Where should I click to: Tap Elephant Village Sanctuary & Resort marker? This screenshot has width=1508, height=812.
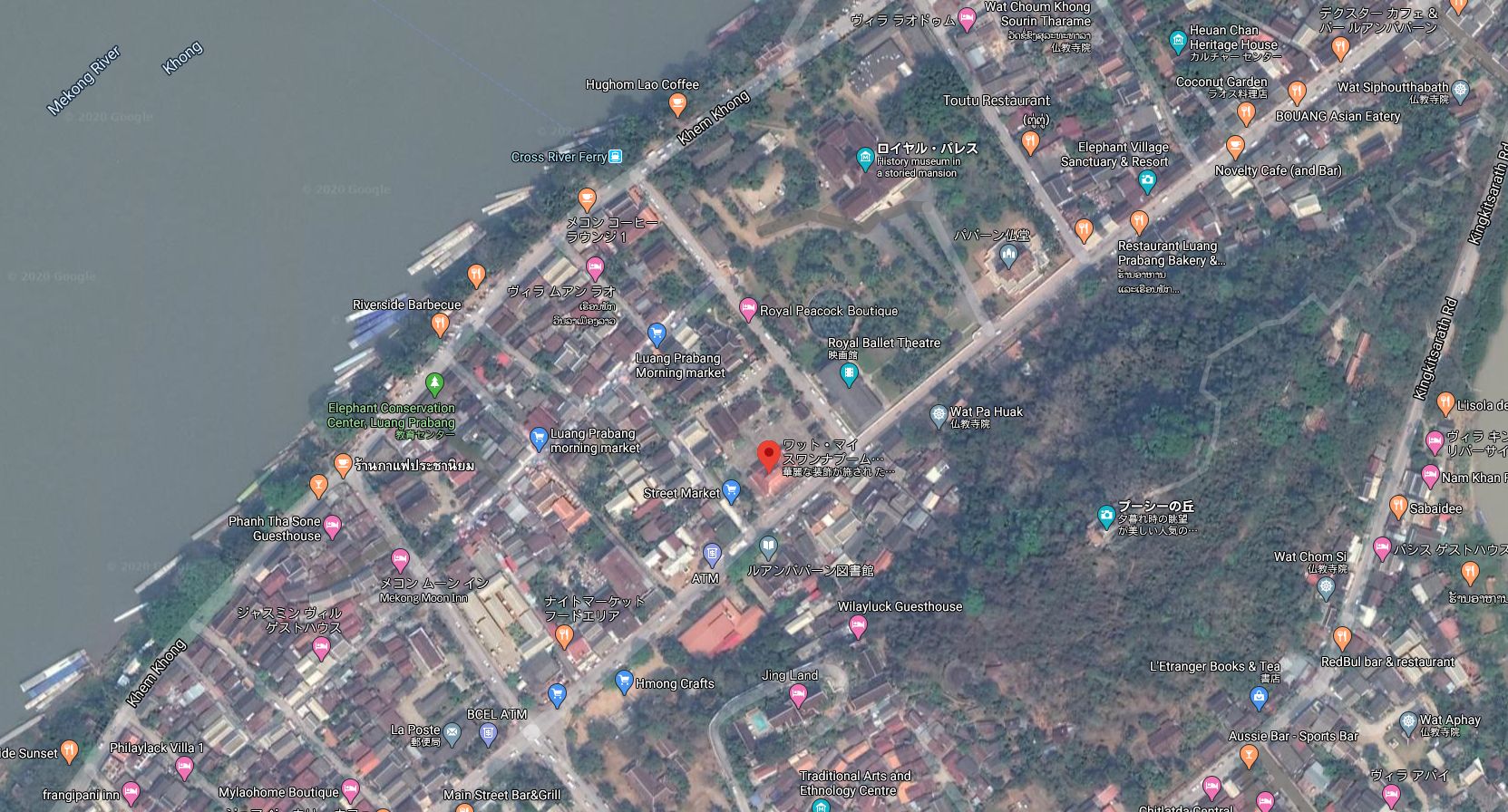point(1147,181)
